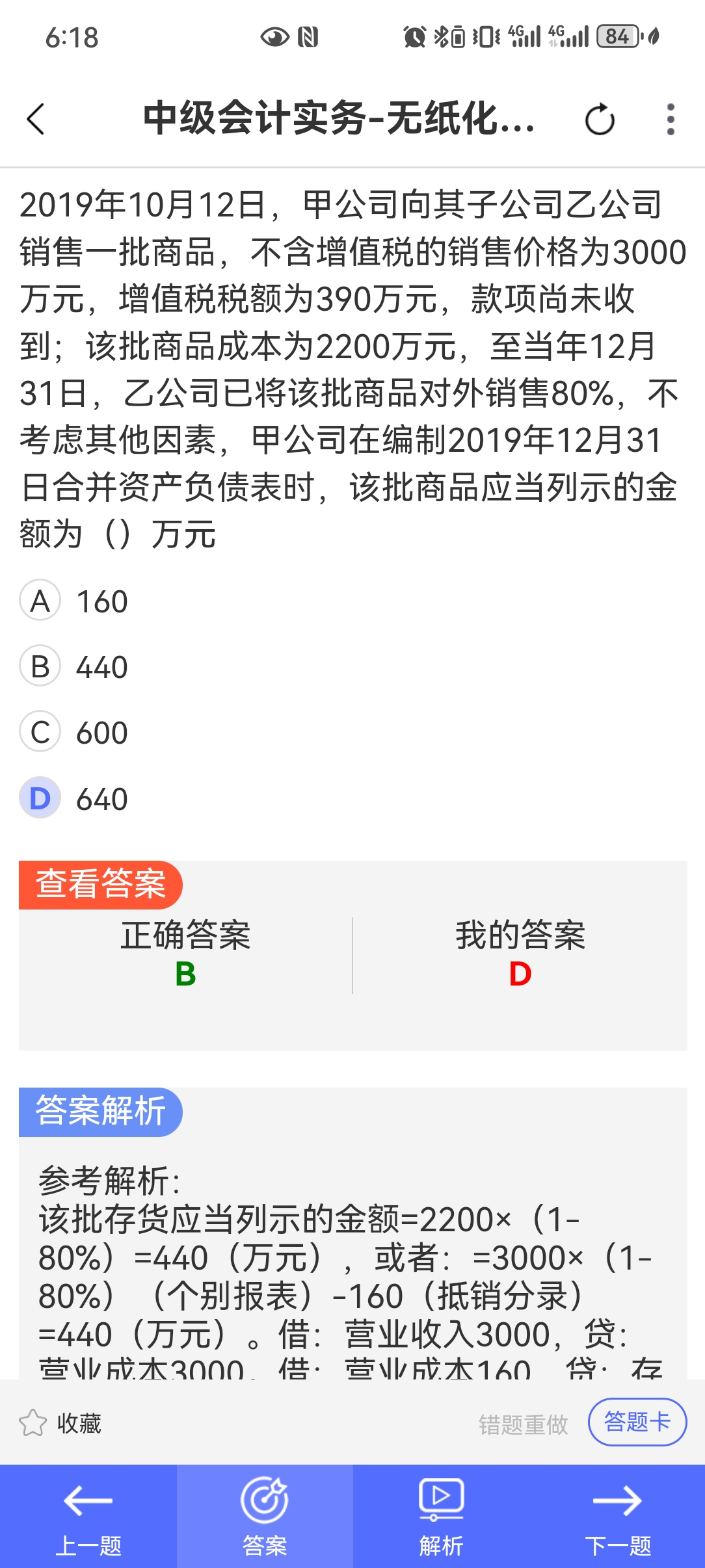This screenshot has width=705, height=1568.
Task: Move to the next question 下一题
Action: coord(617,1517)
